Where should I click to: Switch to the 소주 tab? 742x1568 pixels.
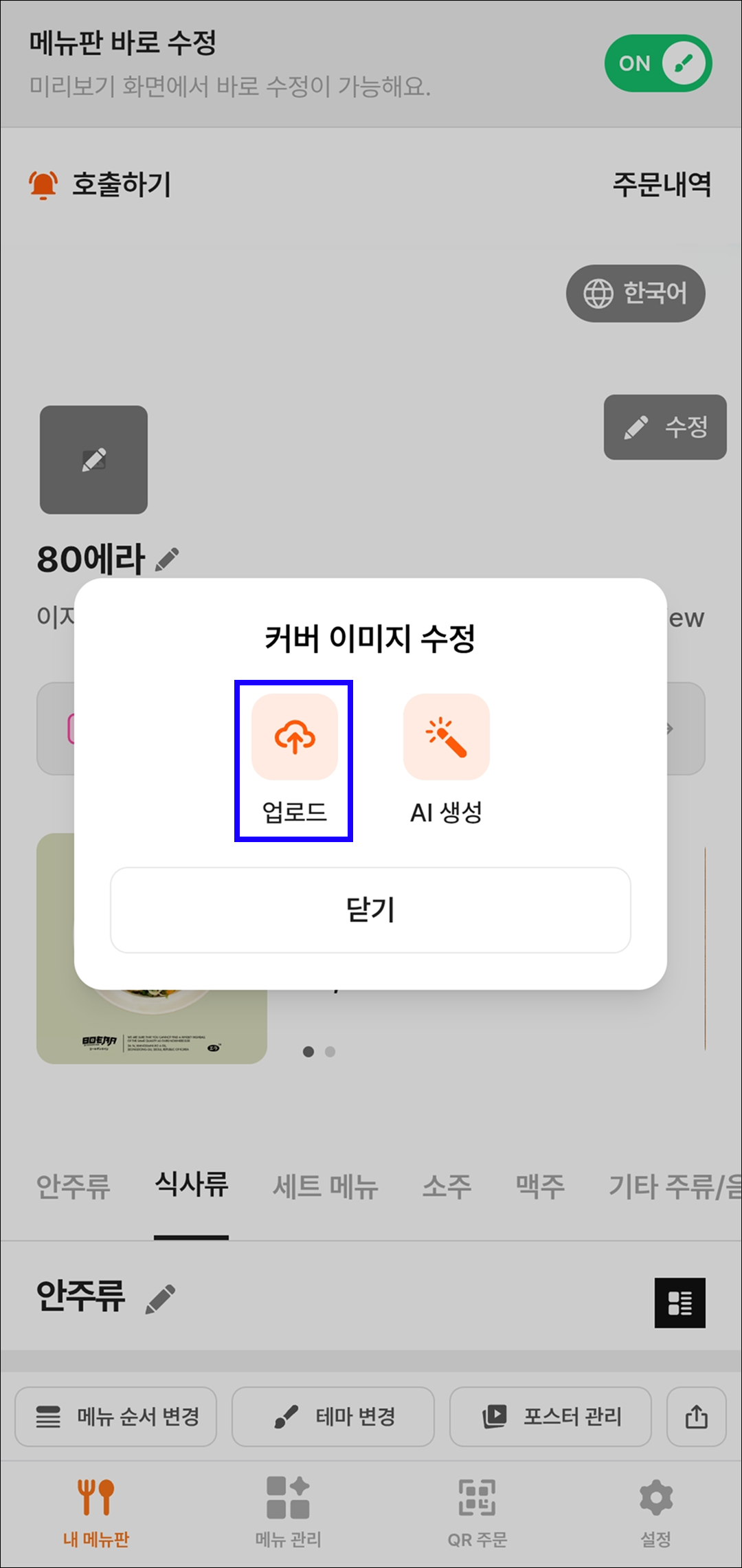(x=447, y=1186)
